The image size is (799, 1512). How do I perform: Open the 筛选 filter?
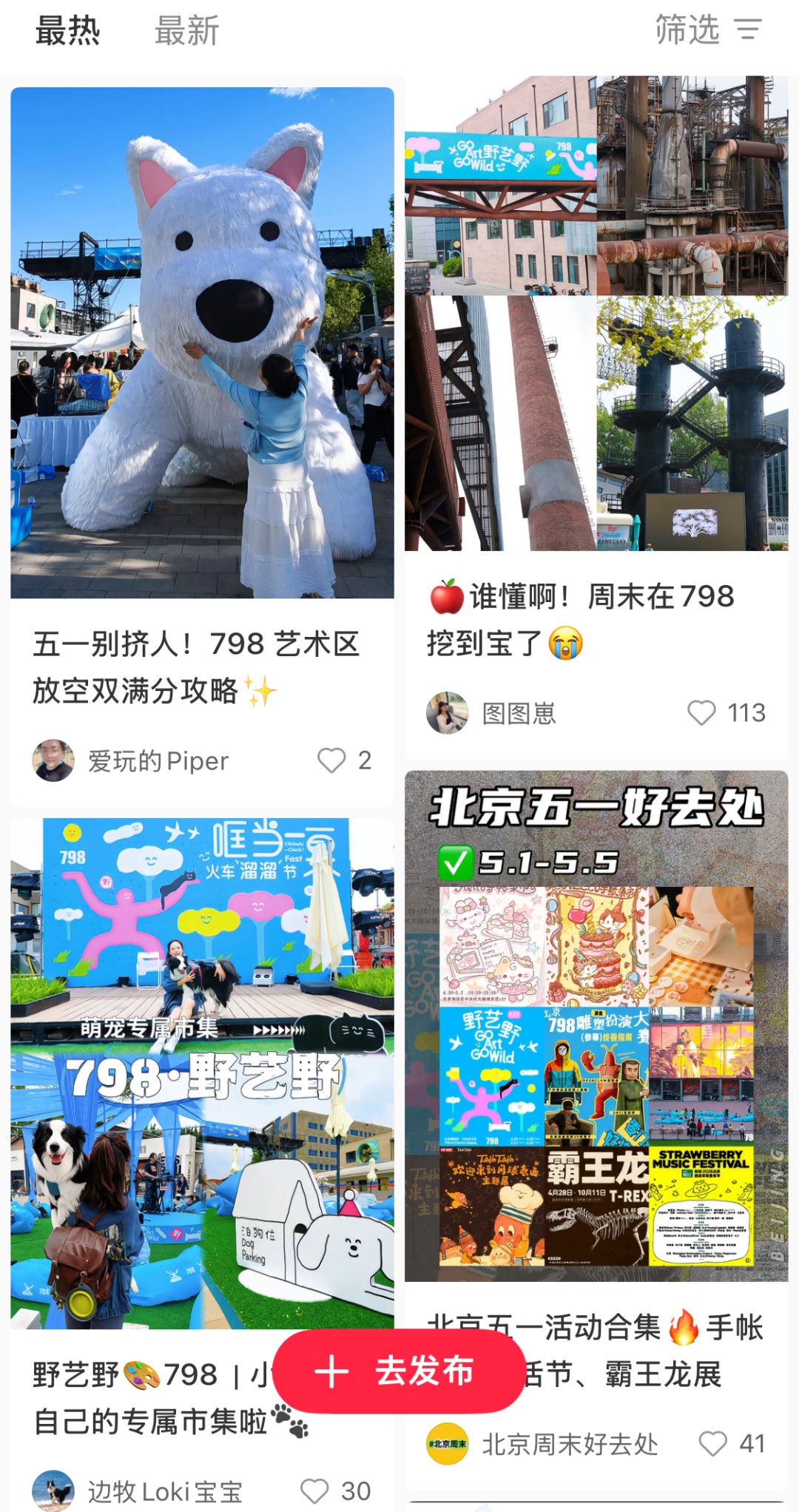(708, 30)
